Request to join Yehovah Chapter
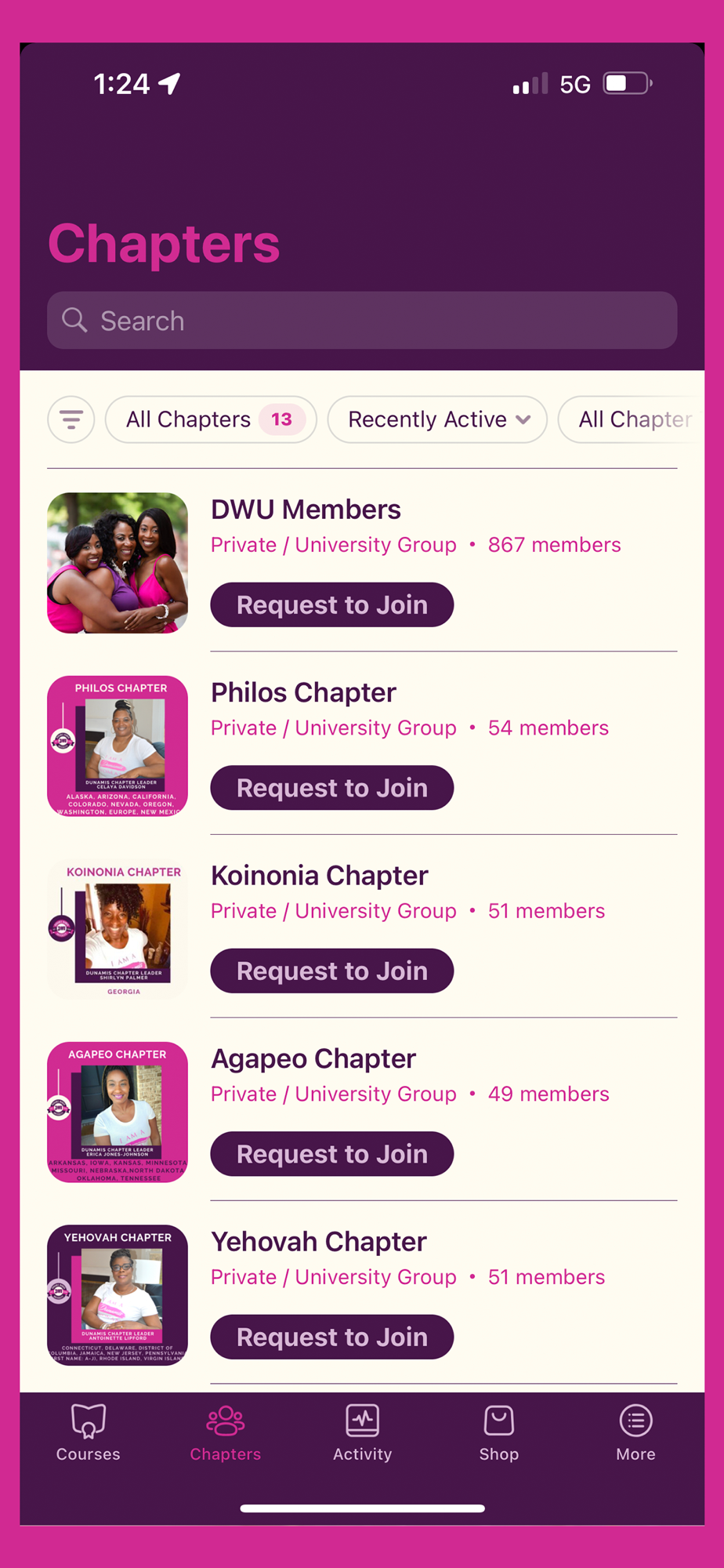Screen dimensions: 724x1568 coord(332,1337)
